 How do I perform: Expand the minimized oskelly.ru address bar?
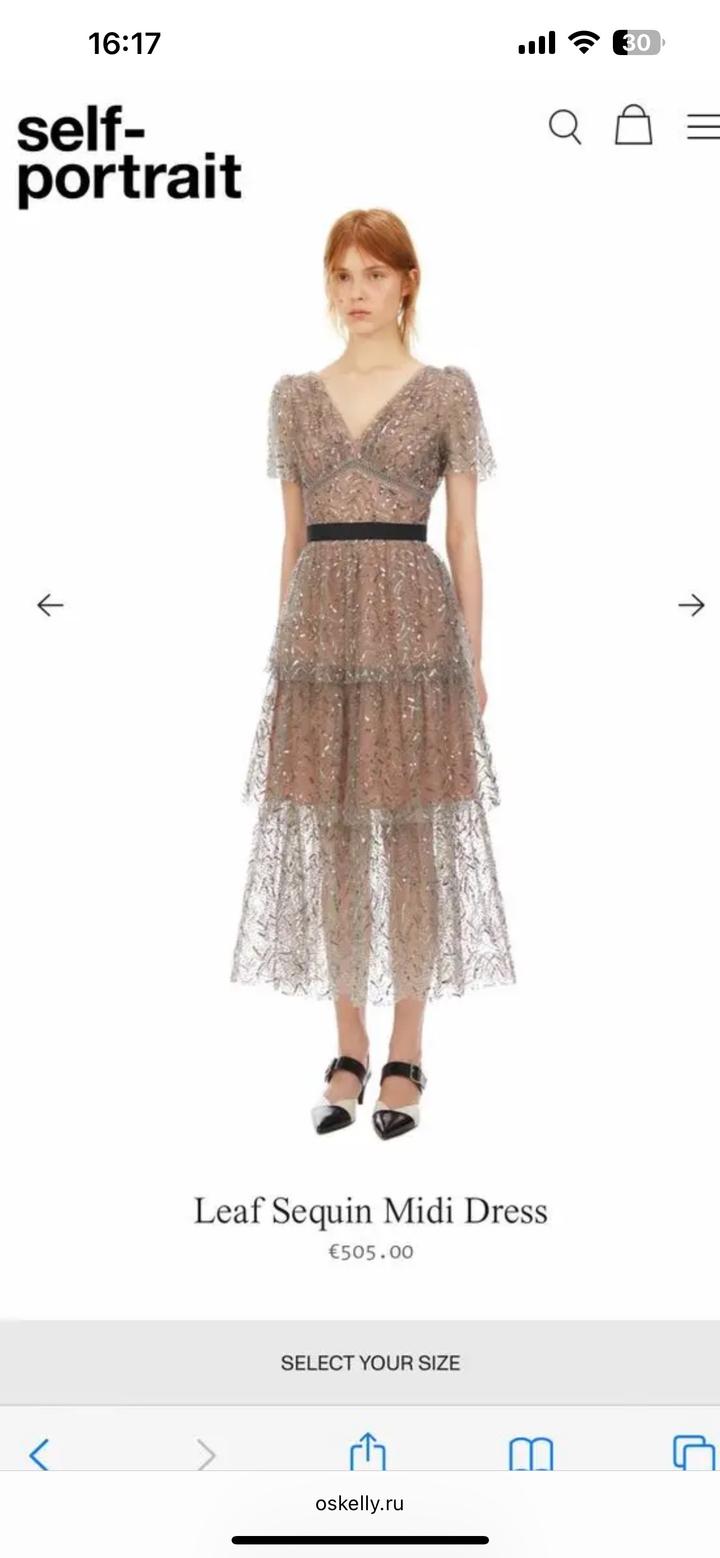click(x=360, y=1503)
